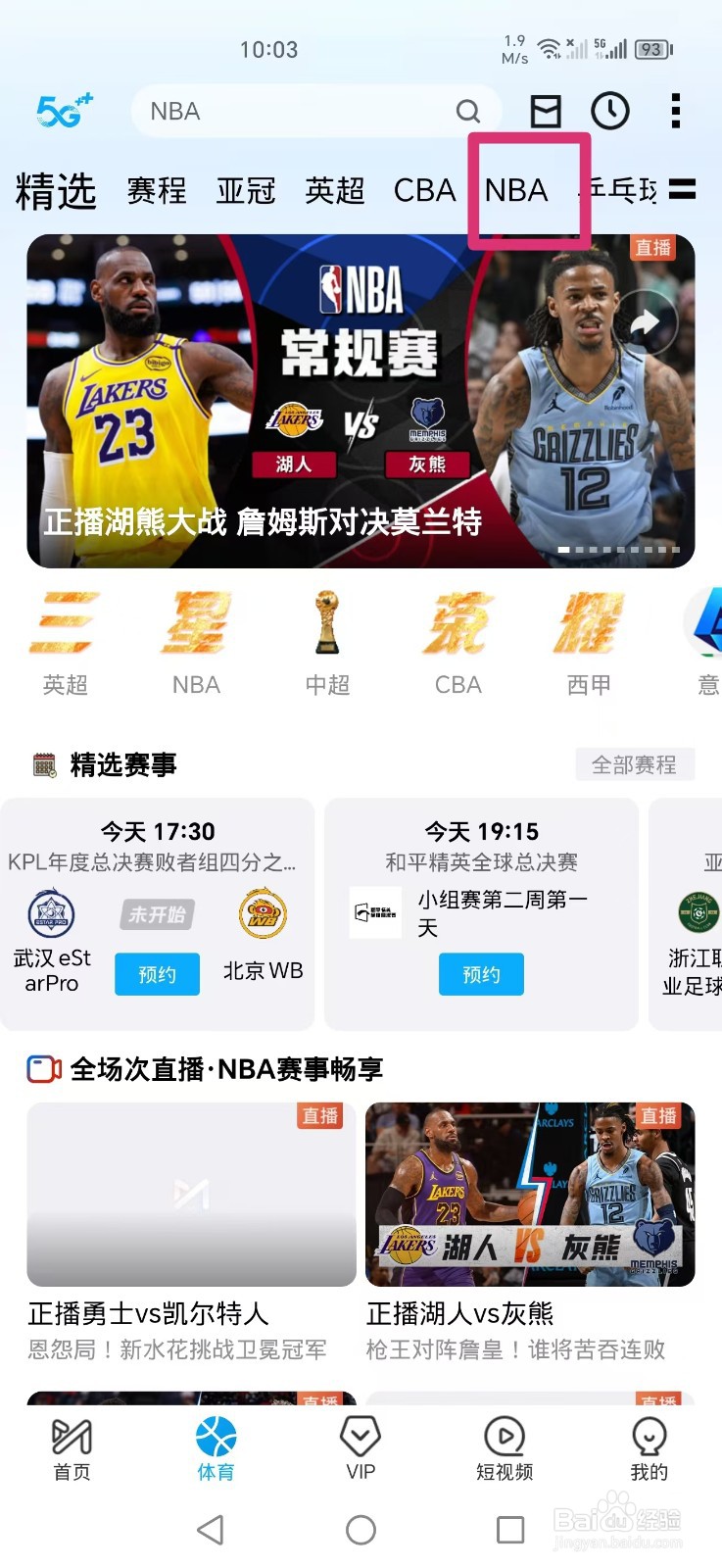Tap the 我的 profile icon
722x1568 pixels.
650,1437
